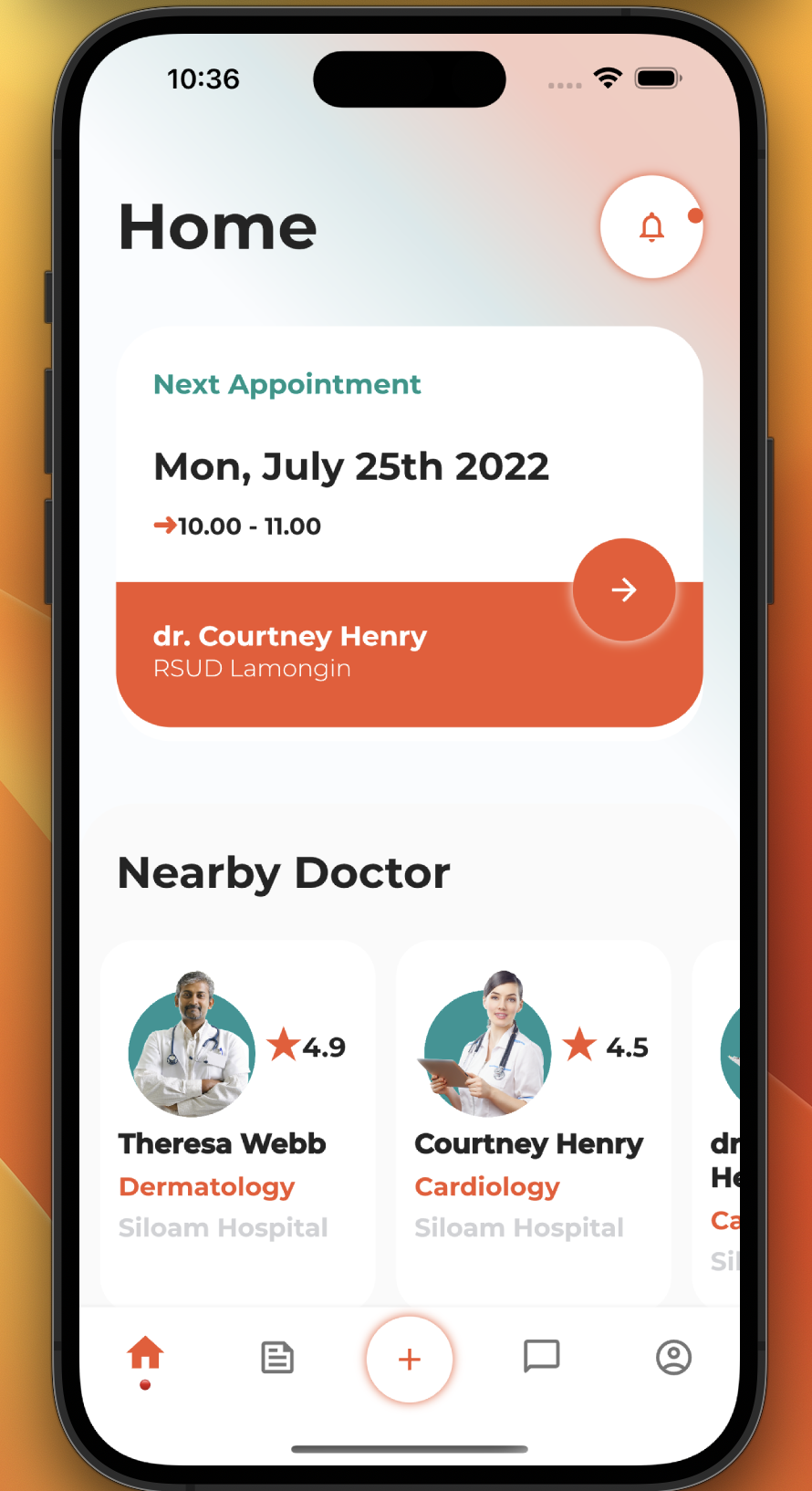Tap the plus icon to book an appointment
The width and height of the screenshot is (812, 1491).
(x=409, y=1359)
